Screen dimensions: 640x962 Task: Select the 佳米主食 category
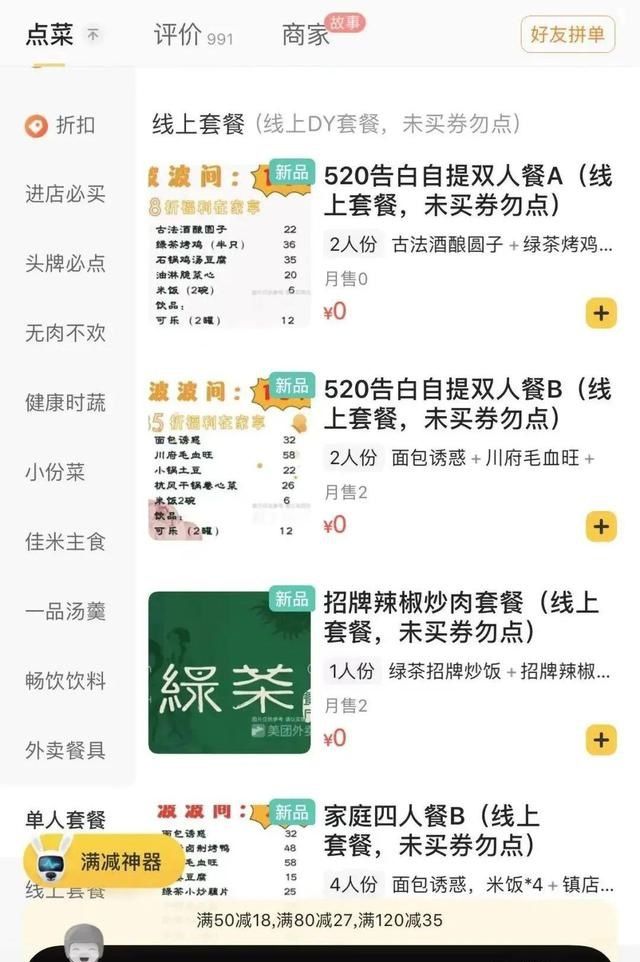tap(65, 542)
